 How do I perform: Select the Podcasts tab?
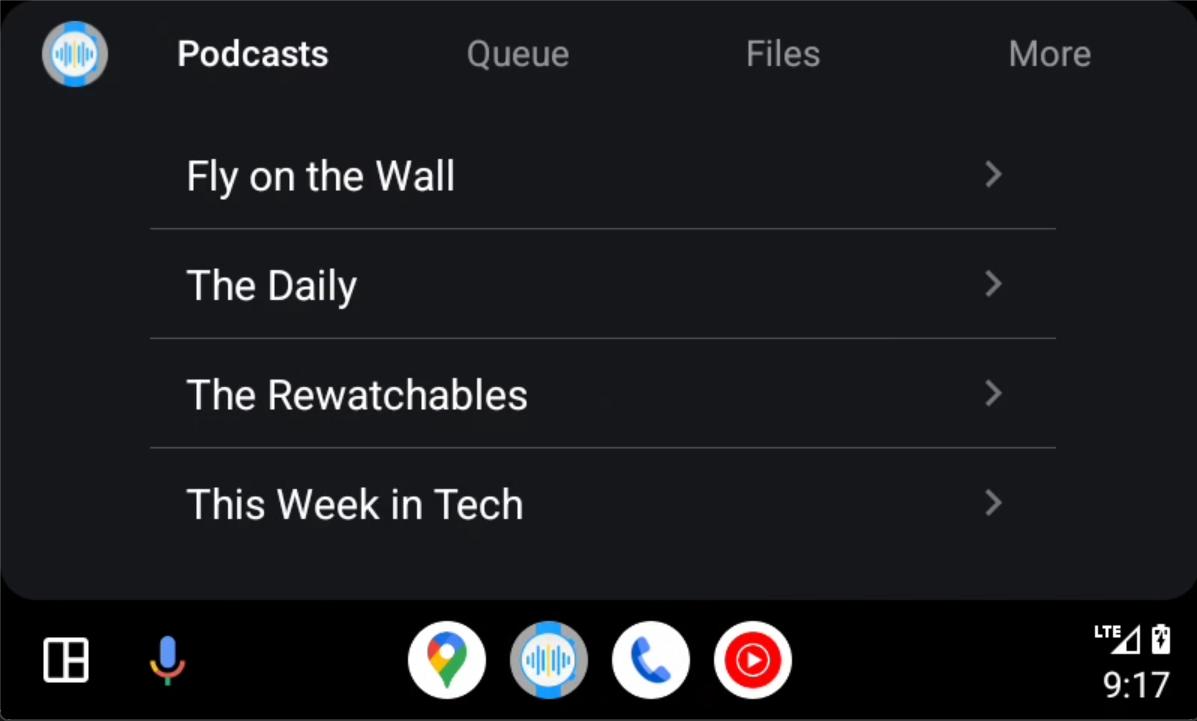coord(252,54)
